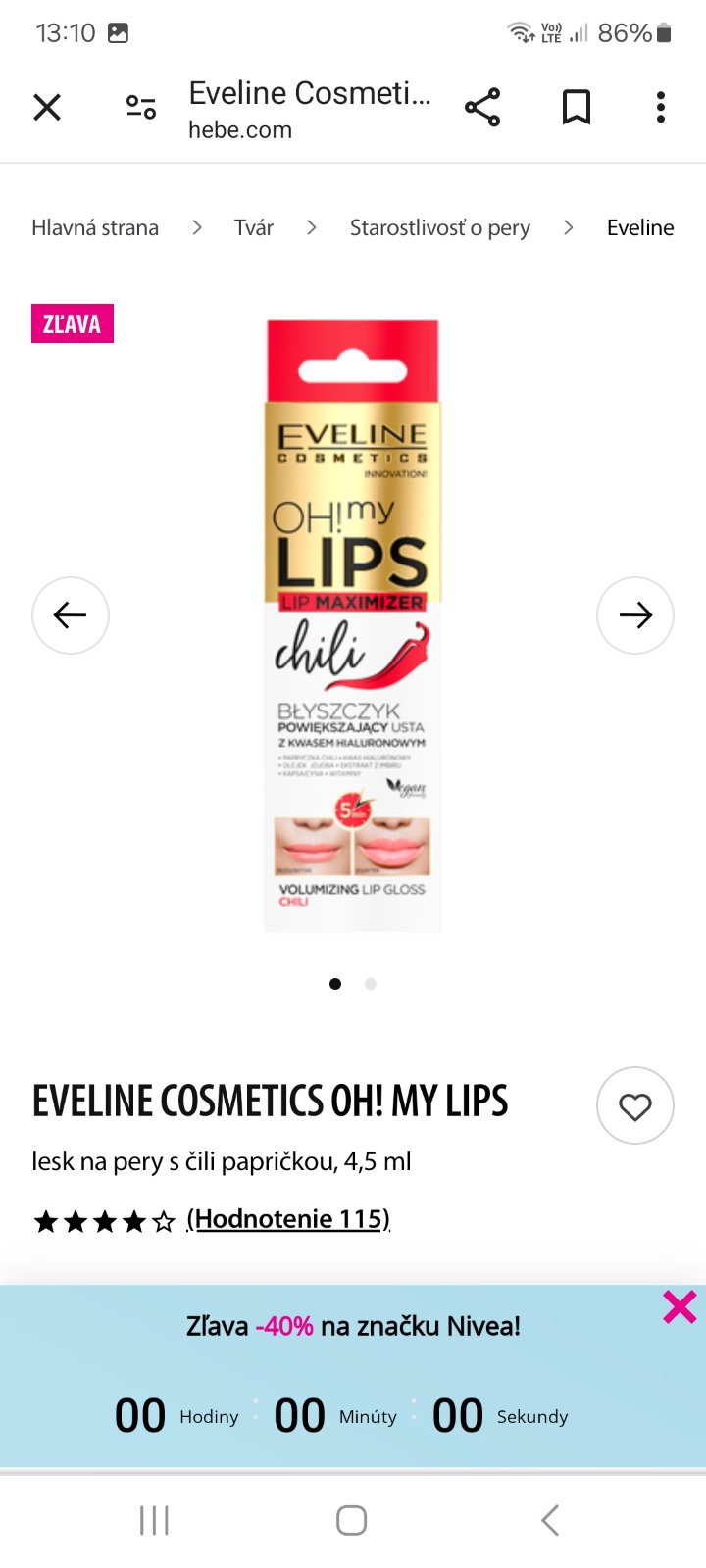Open the Tvár breadcrumb category
Viewport: 706px width, 1568px height.
tap(253, 227)
